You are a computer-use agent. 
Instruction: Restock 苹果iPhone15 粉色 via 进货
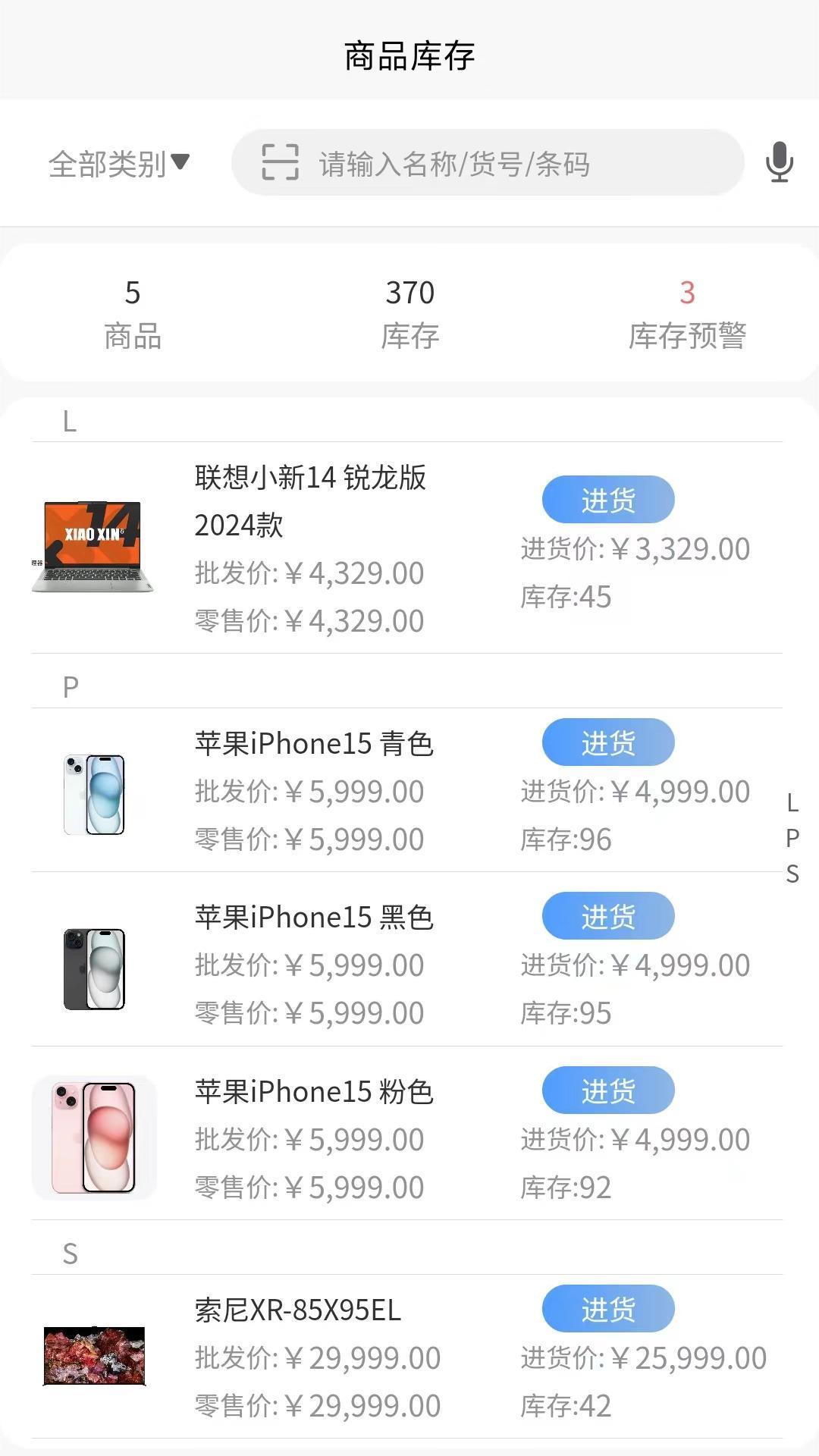point(607,1090)
